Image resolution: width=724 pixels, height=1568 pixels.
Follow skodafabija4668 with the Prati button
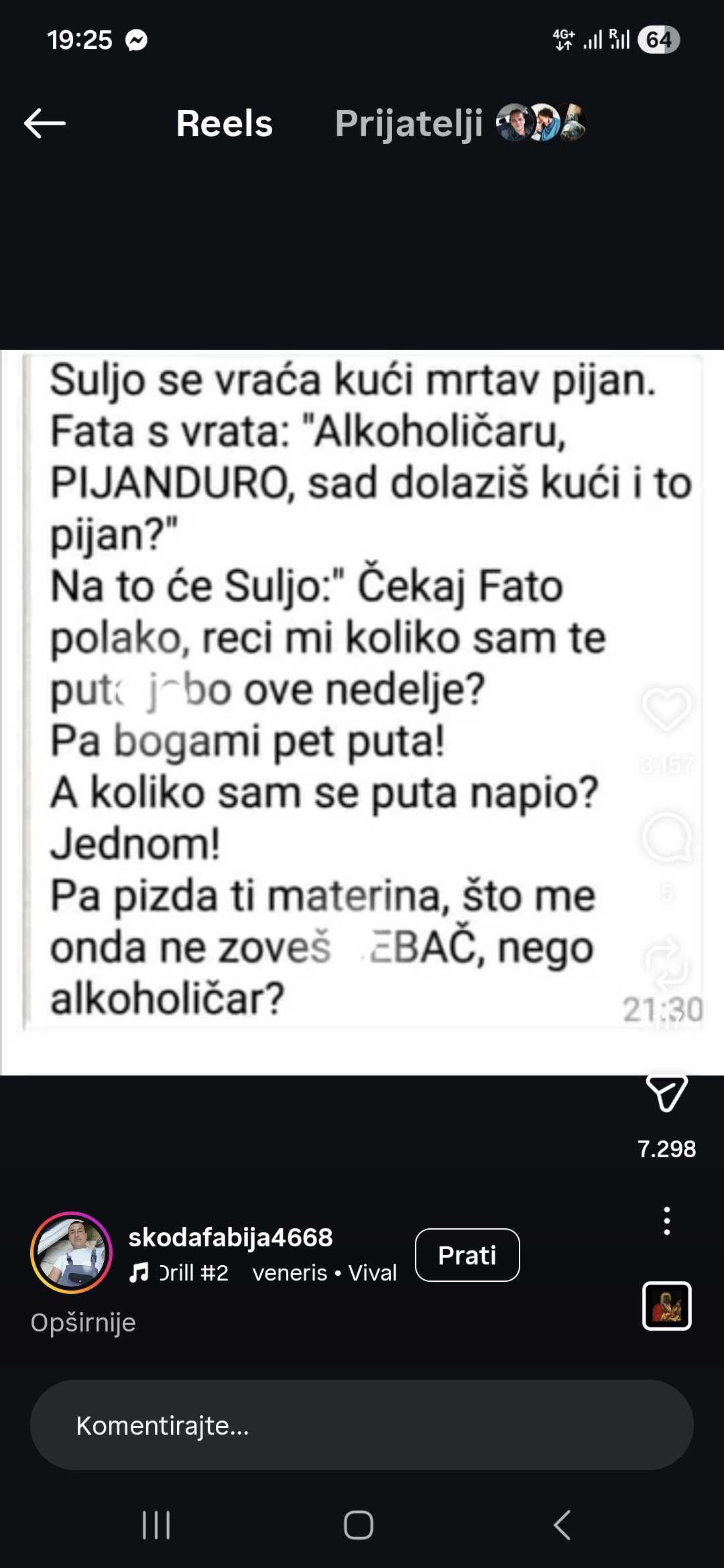click(x=467, y=1255)
